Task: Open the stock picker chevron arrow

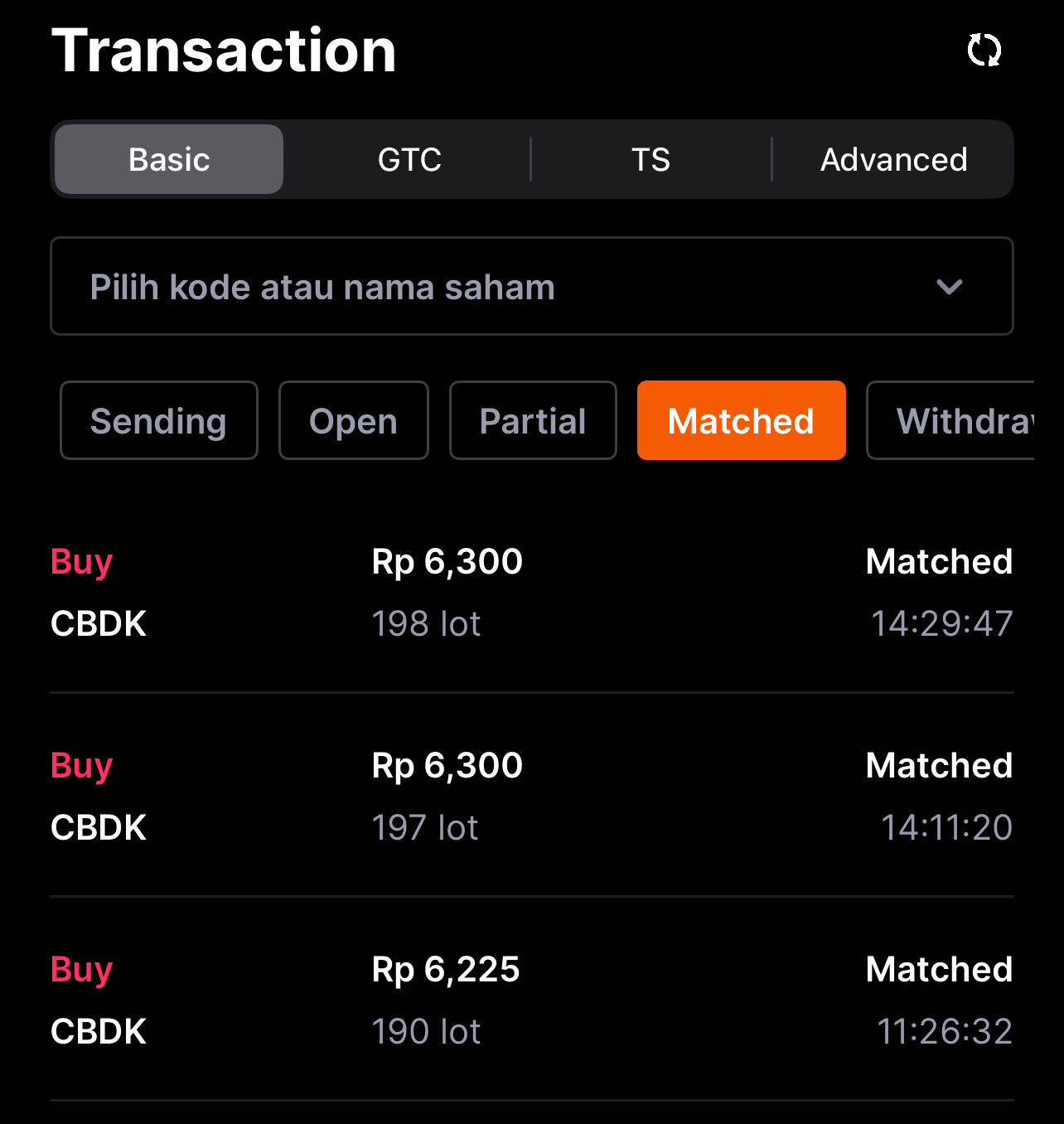Action: (x=950, y=287)
